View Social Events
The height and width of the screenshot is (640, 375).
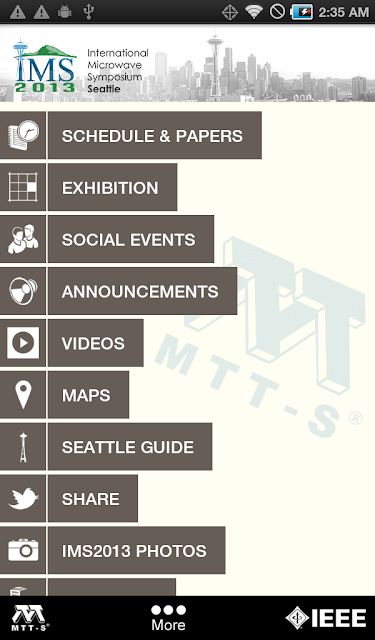[107, 239]
